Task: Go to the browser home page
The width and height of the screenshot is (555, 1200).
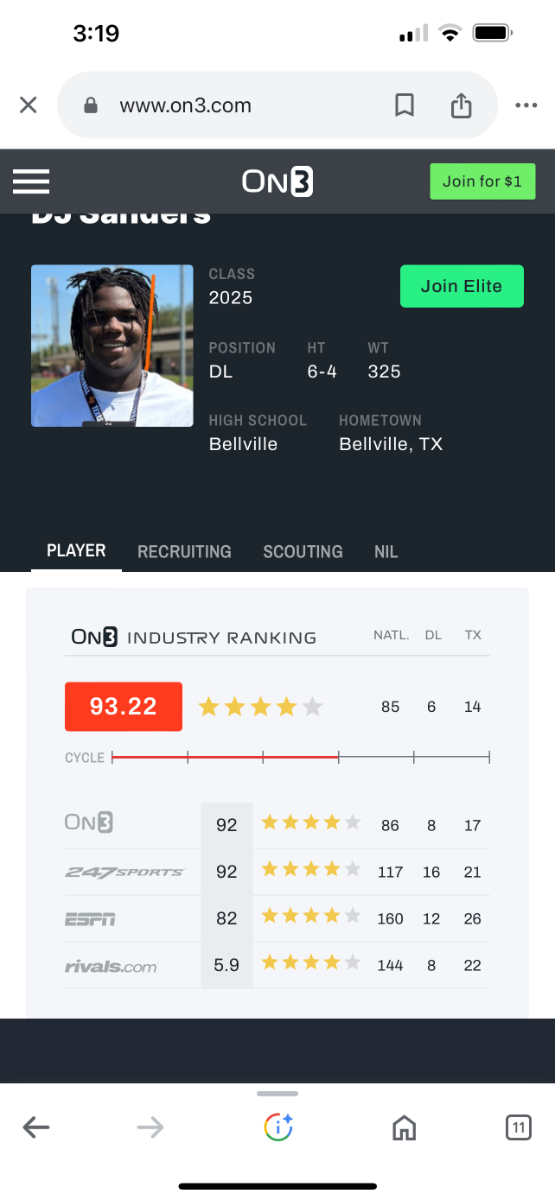Action: pyautogui.click(x=404, y=1128)
